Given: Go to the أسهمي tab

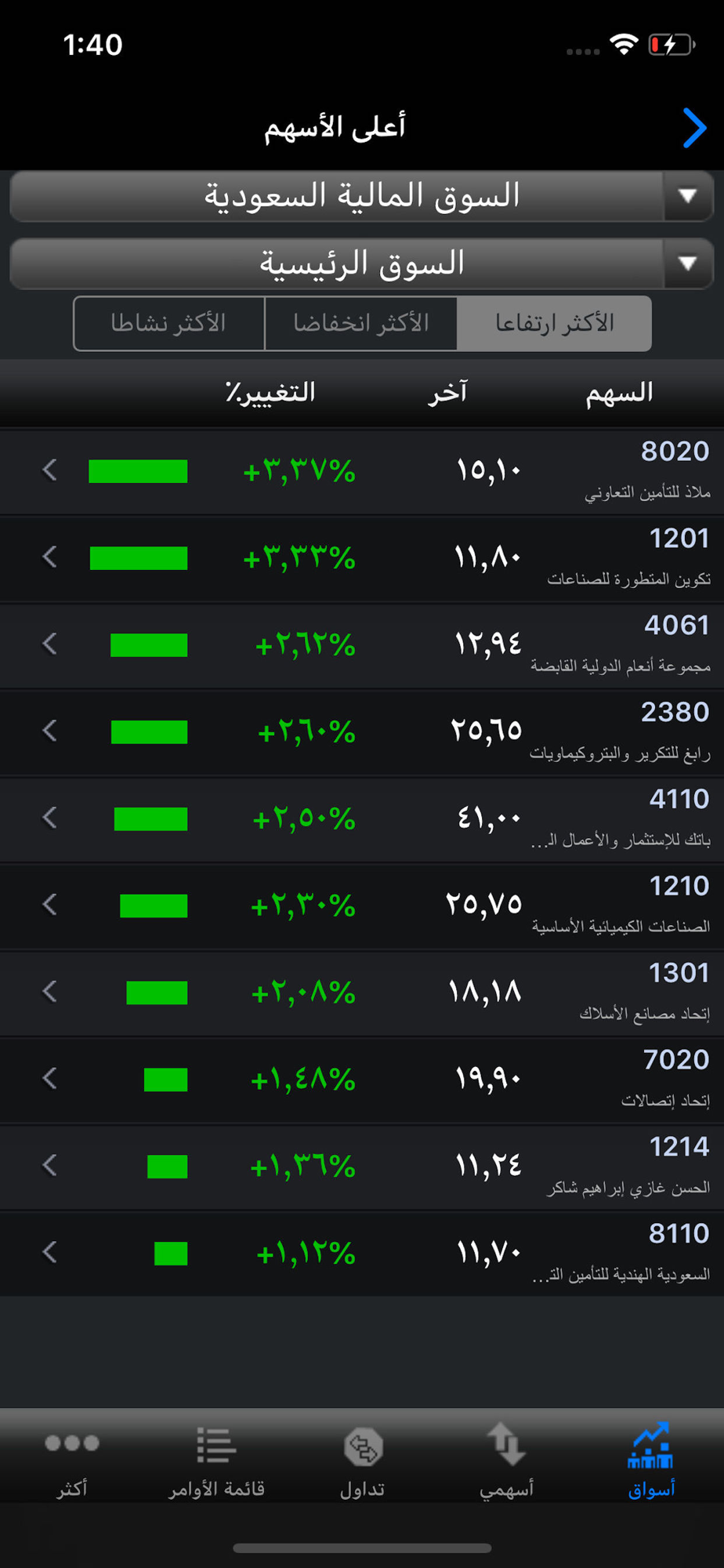Looking at the screenshot, I should point(506,1460).
